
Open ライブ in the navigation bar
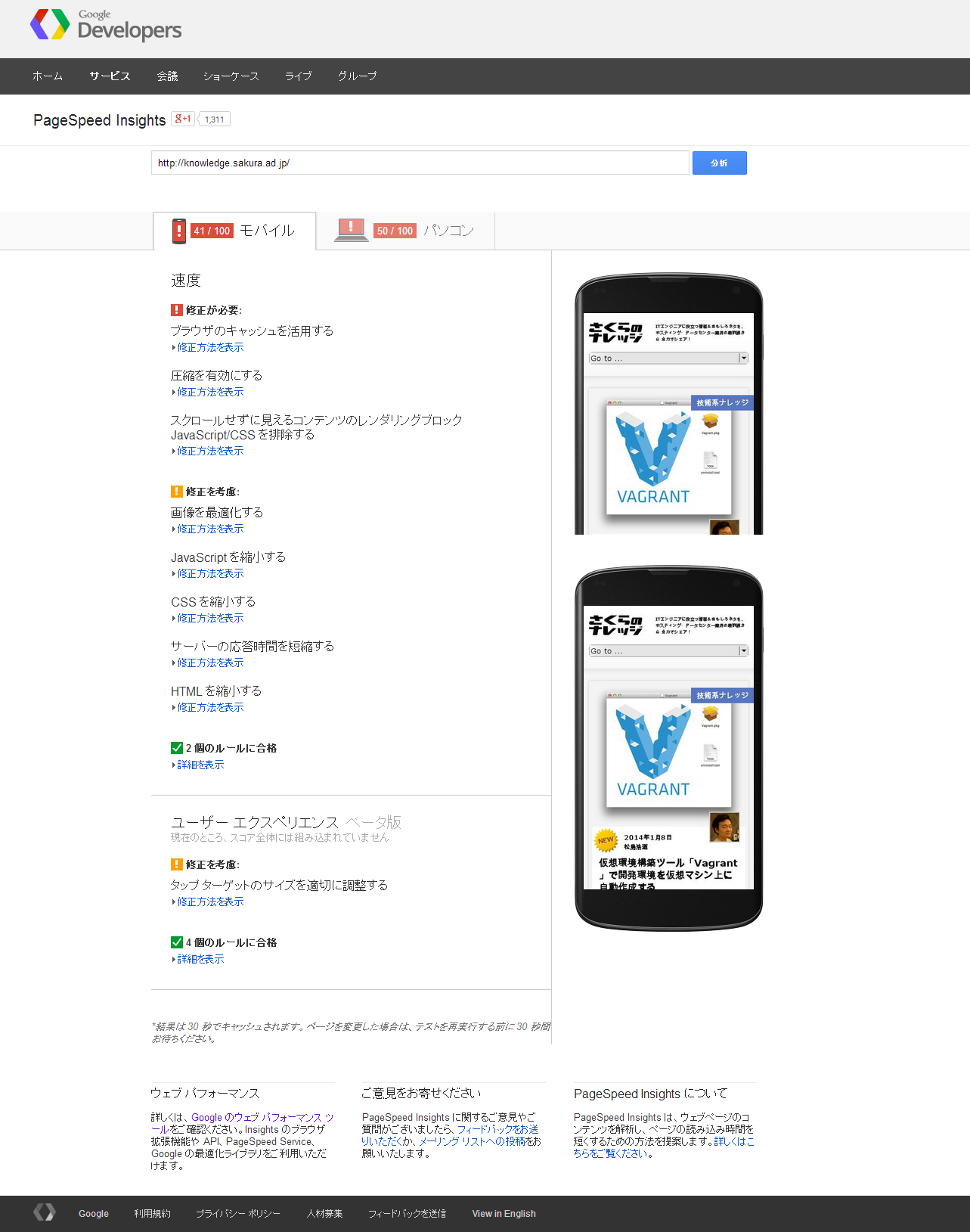coord(298,76)
